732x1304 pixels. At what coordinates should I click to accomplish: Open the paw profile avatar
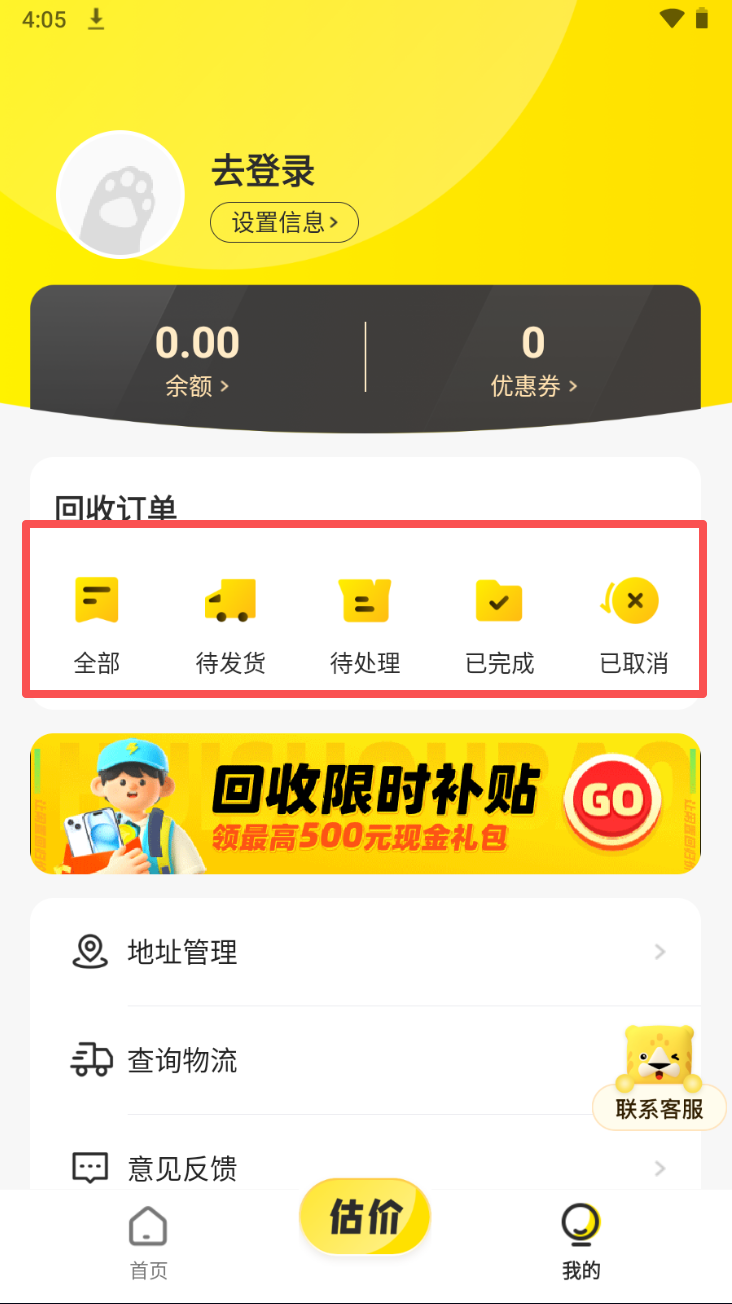tap(120, 194)
